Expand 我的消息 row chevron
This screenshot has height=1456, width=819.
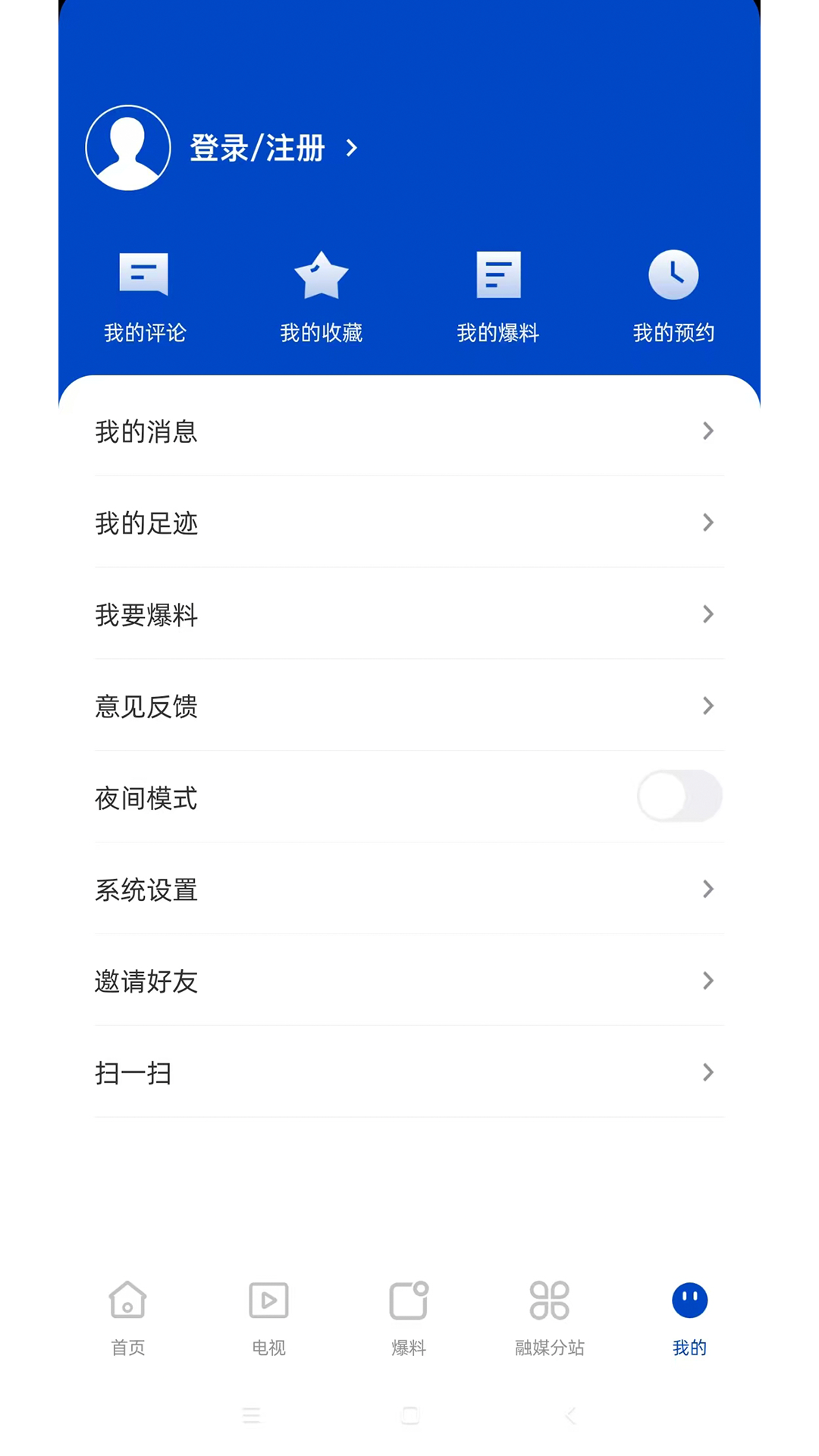pyautogui.click(x=708, y=431)
